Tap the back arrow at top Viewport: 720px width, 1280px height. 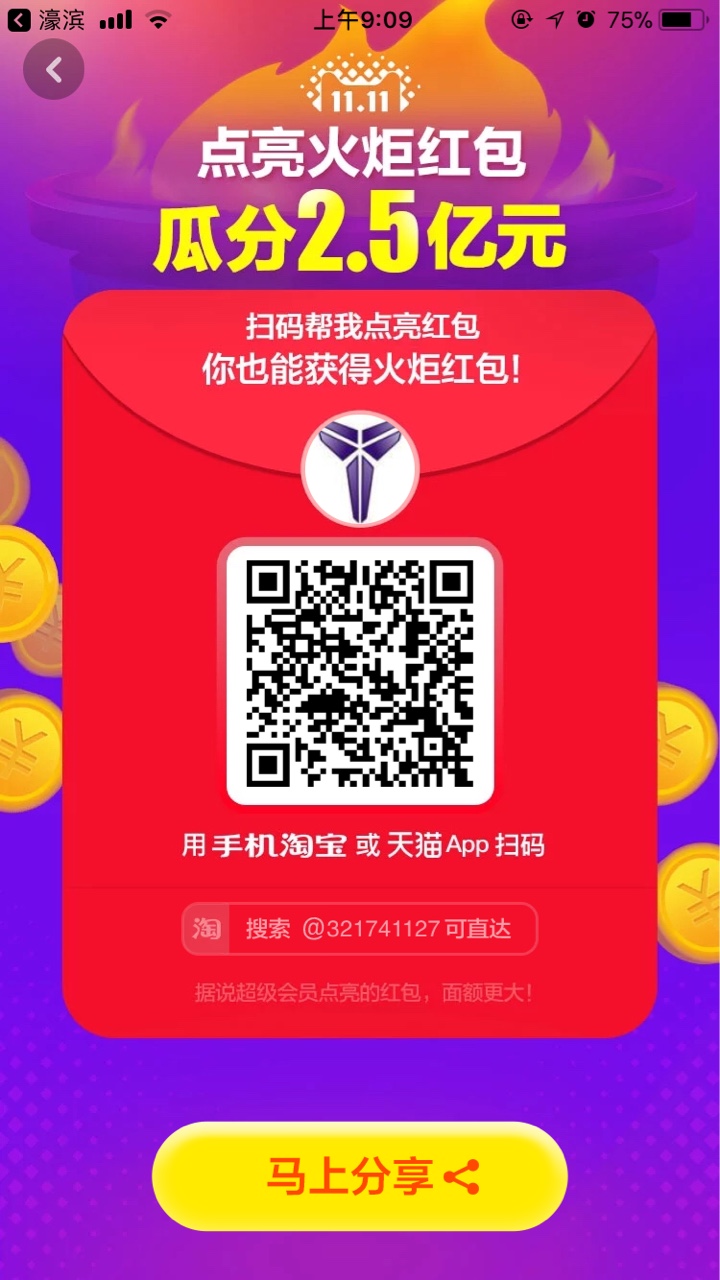pyautogui.click(x=54, y=70)
